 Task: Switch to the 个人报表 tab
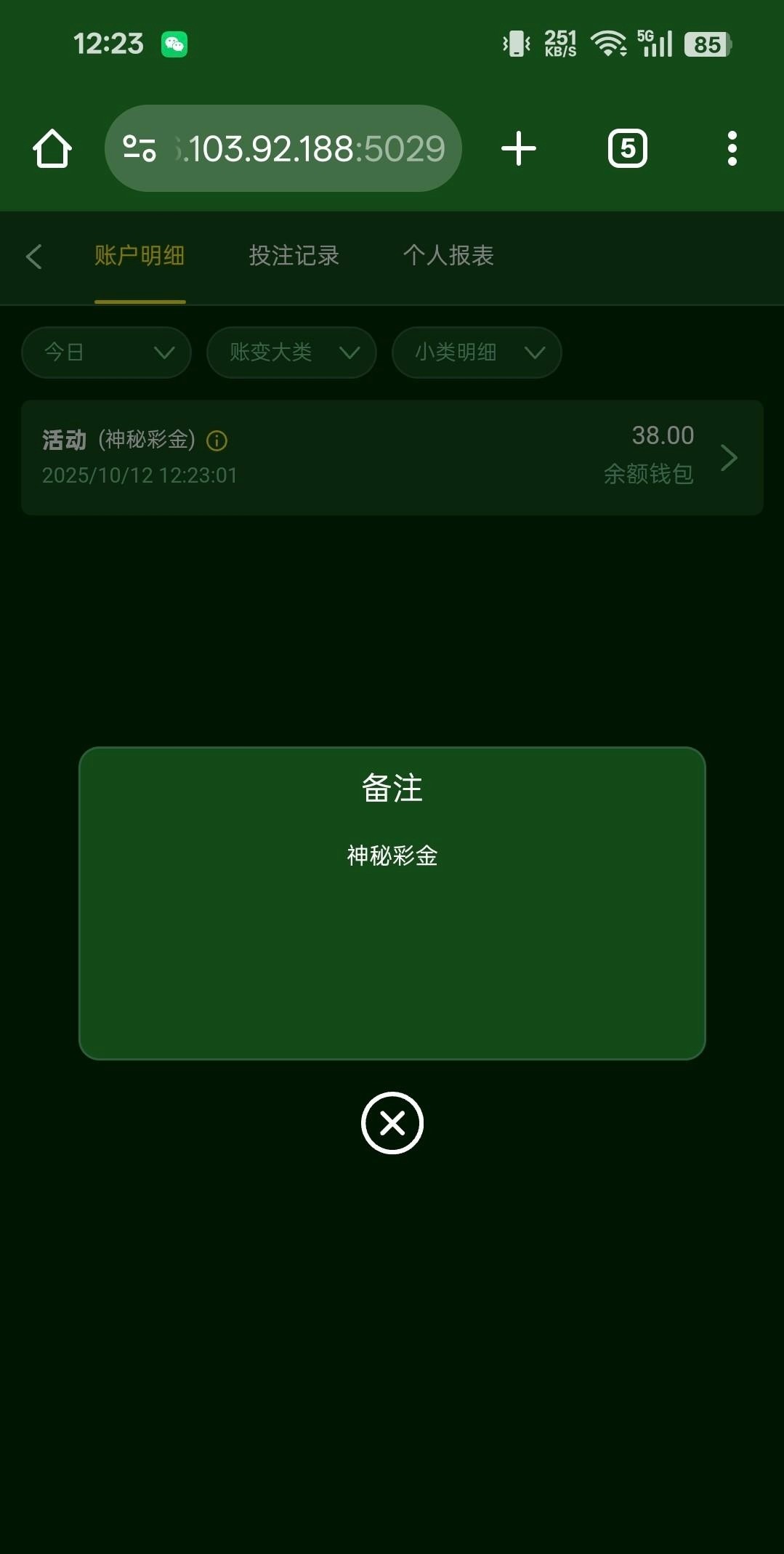448,256
